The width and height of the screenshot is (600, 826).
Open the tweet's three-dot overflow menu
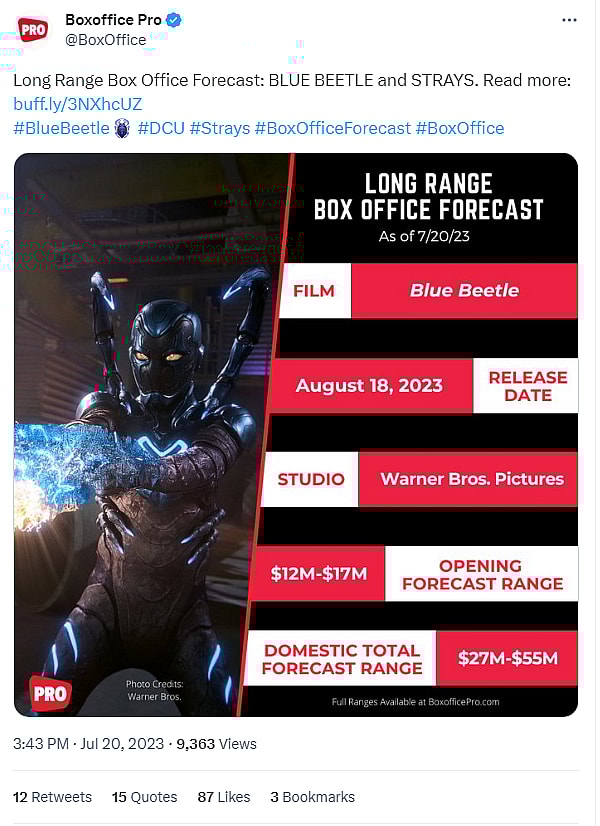569,20
